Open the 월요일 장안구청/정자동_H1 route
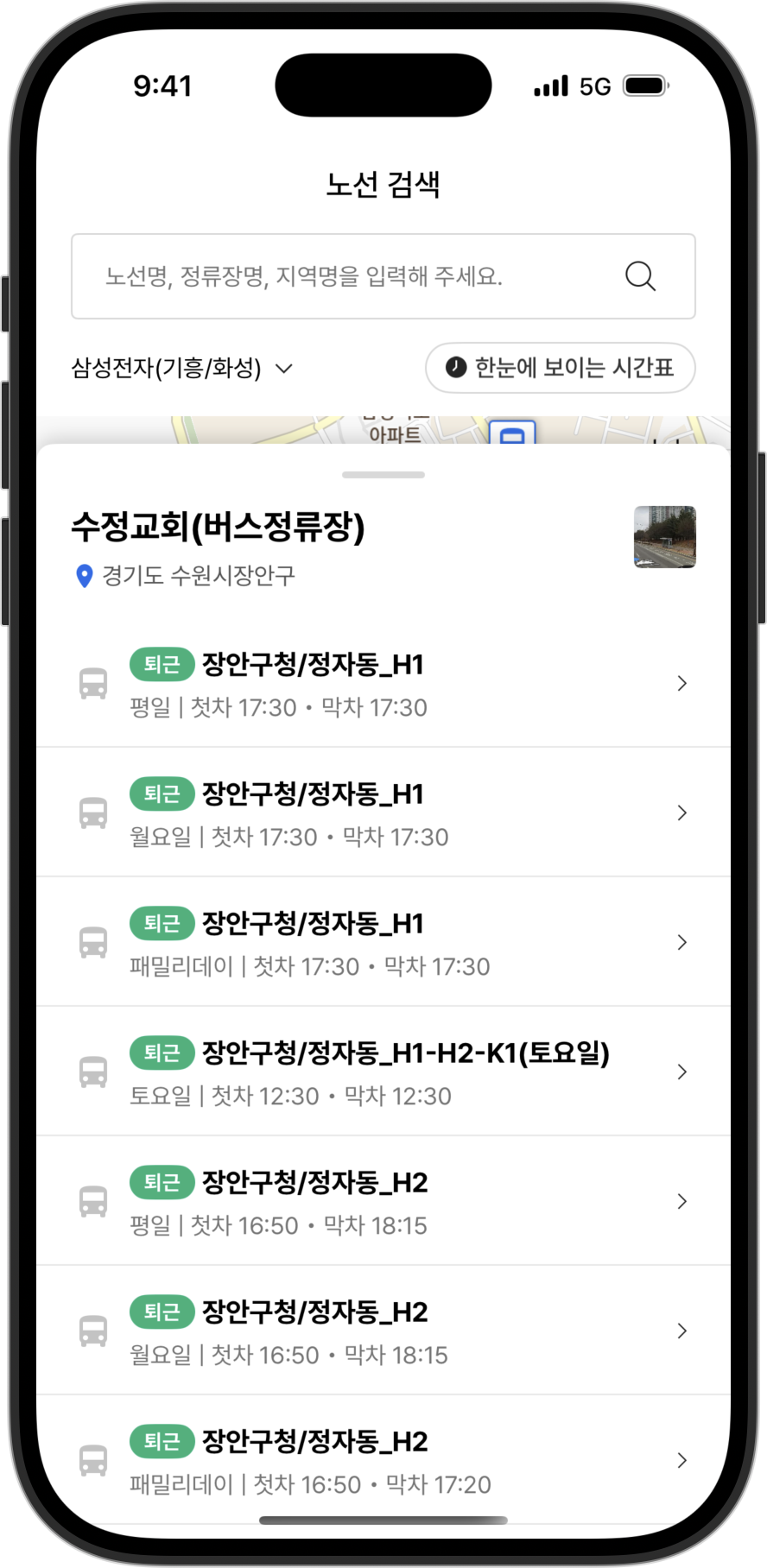Viewport: 767px width, 1568px height. pyautogui.click(x=383, y=813)
